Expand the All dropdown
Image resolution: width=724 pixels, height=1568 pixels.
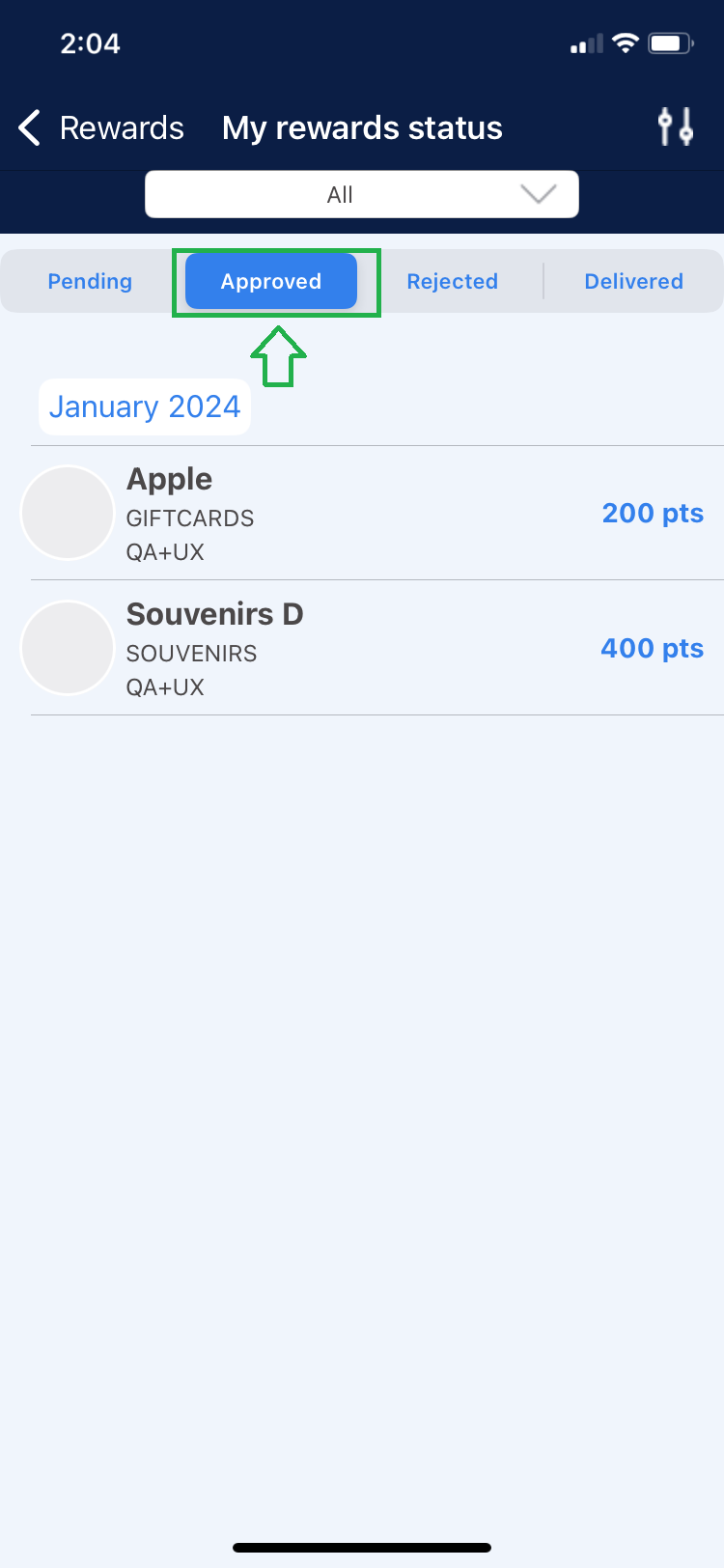[362, 195]
